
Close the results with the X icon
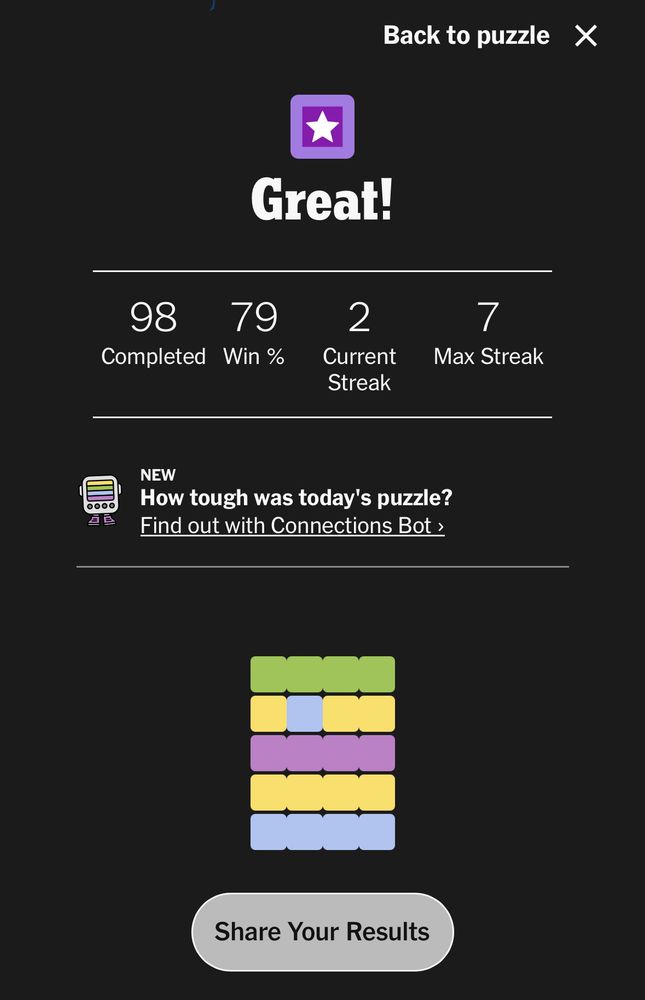tap(586, 36)
